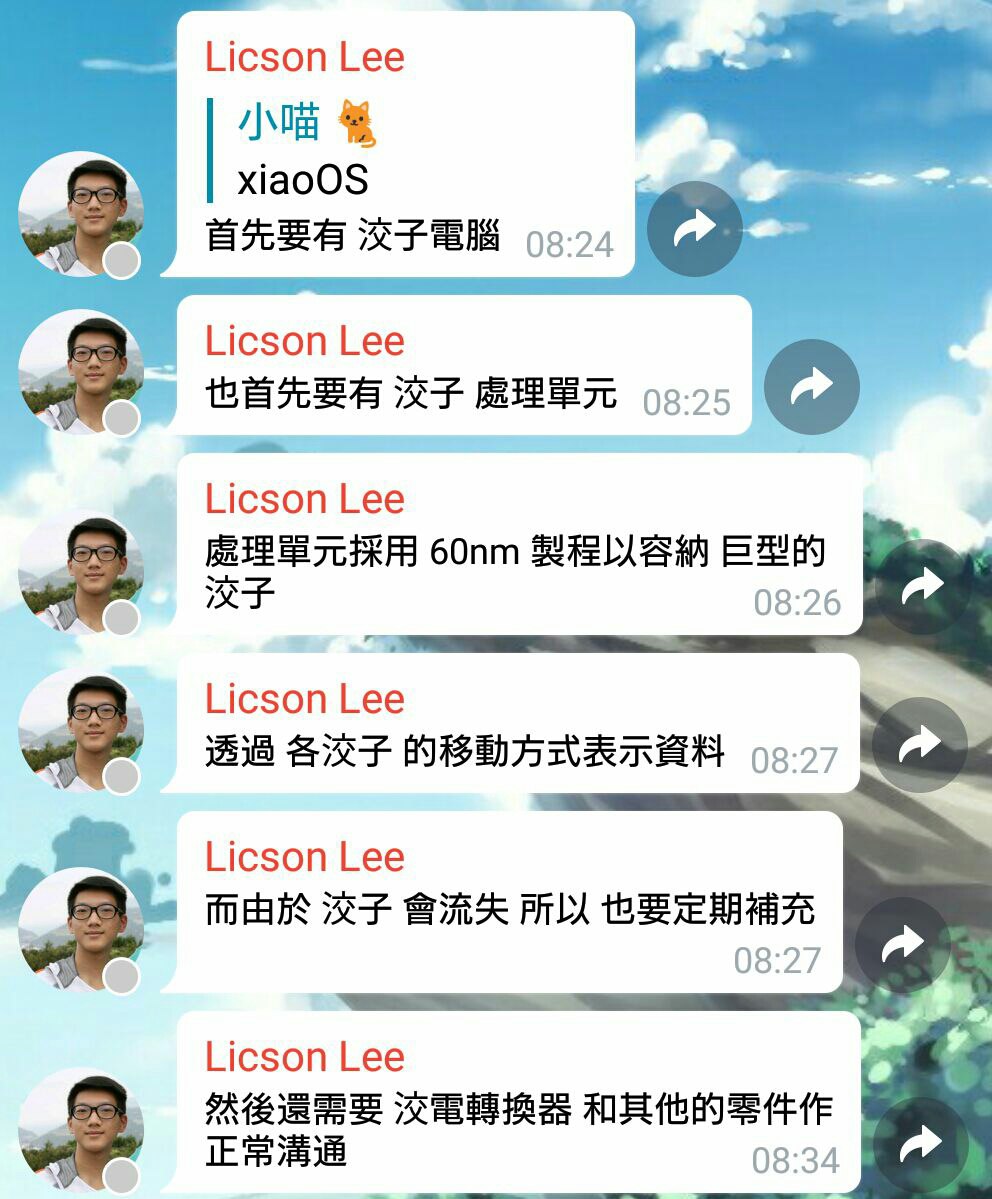The width and height of the screenshot is (992, 1199).
Task: Forward the message ending in 也要定期補充
Action: (x=902, y=945)
